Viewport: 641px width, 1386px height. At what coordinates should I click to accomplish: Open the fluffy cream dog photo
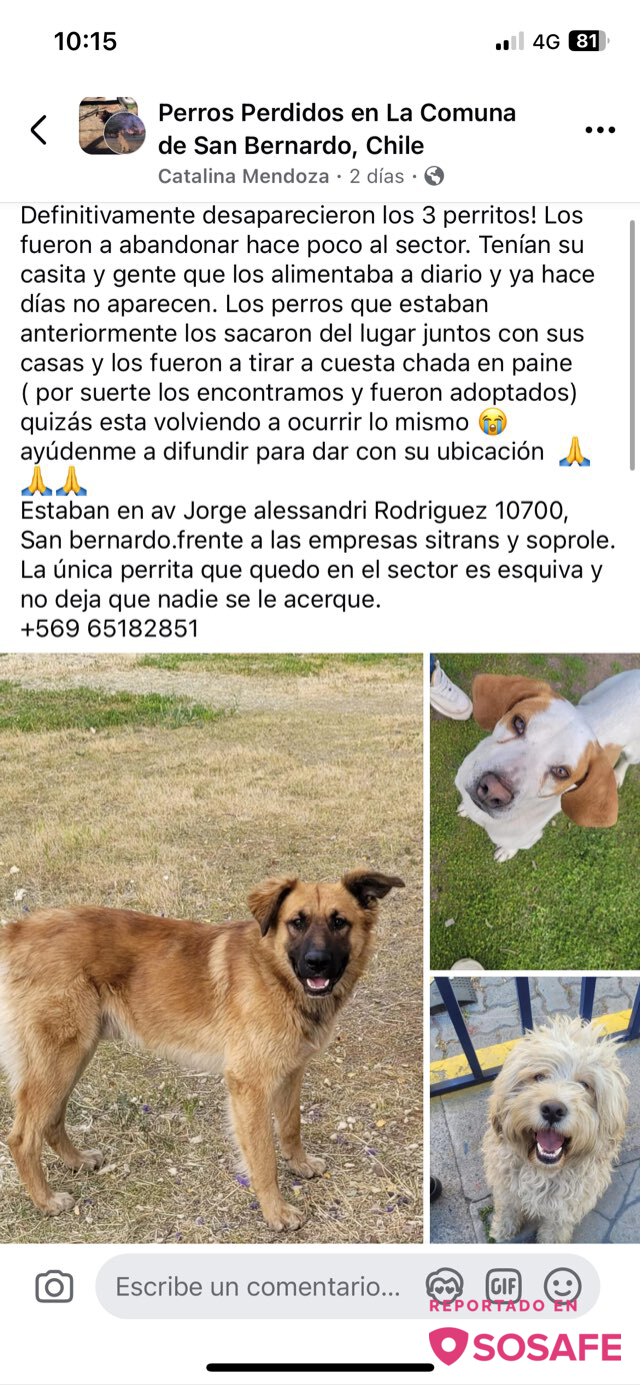coord(535,1110)
